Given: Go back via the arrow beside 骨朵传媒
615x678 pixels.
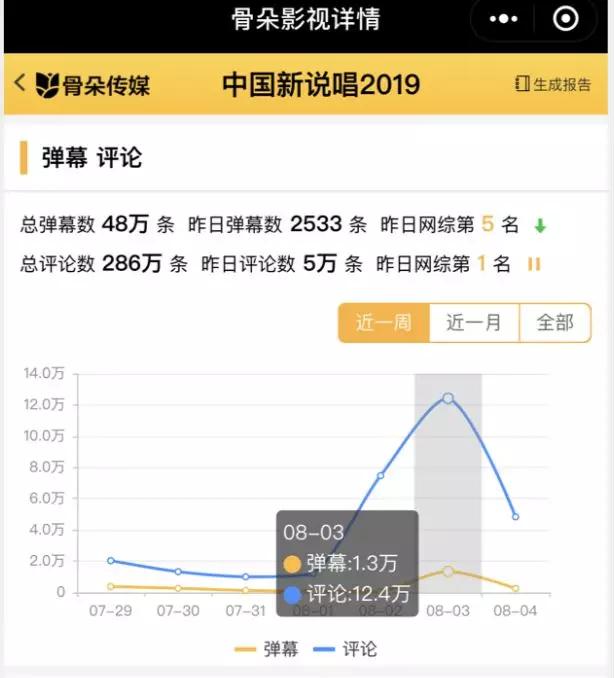Looking at the screenshot, I should point(19,83).
